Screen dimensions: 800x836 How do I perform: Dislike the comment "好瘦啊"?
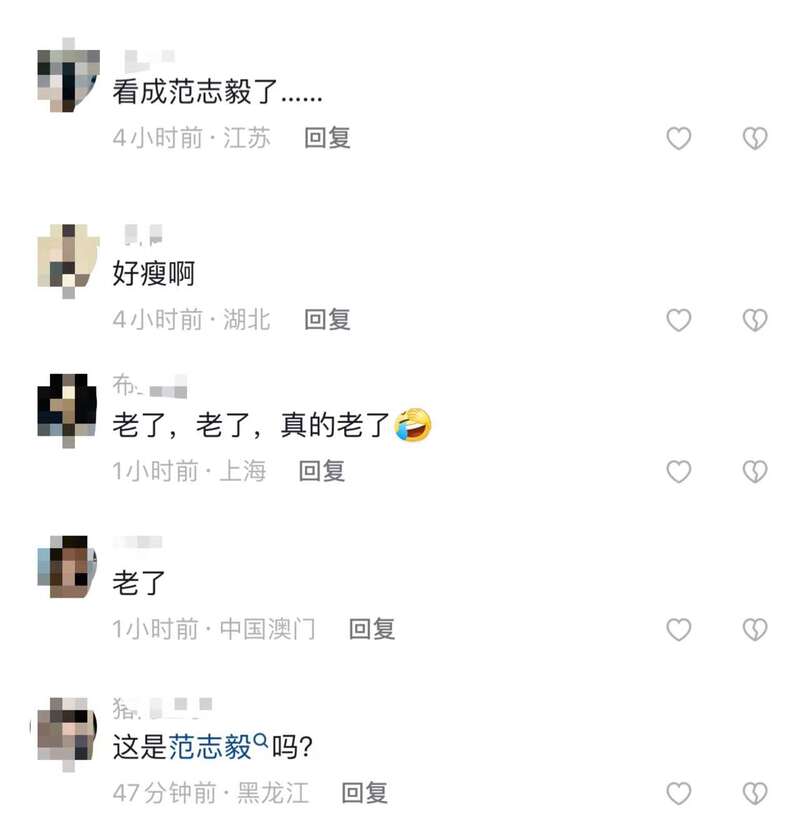click(755, 320)
